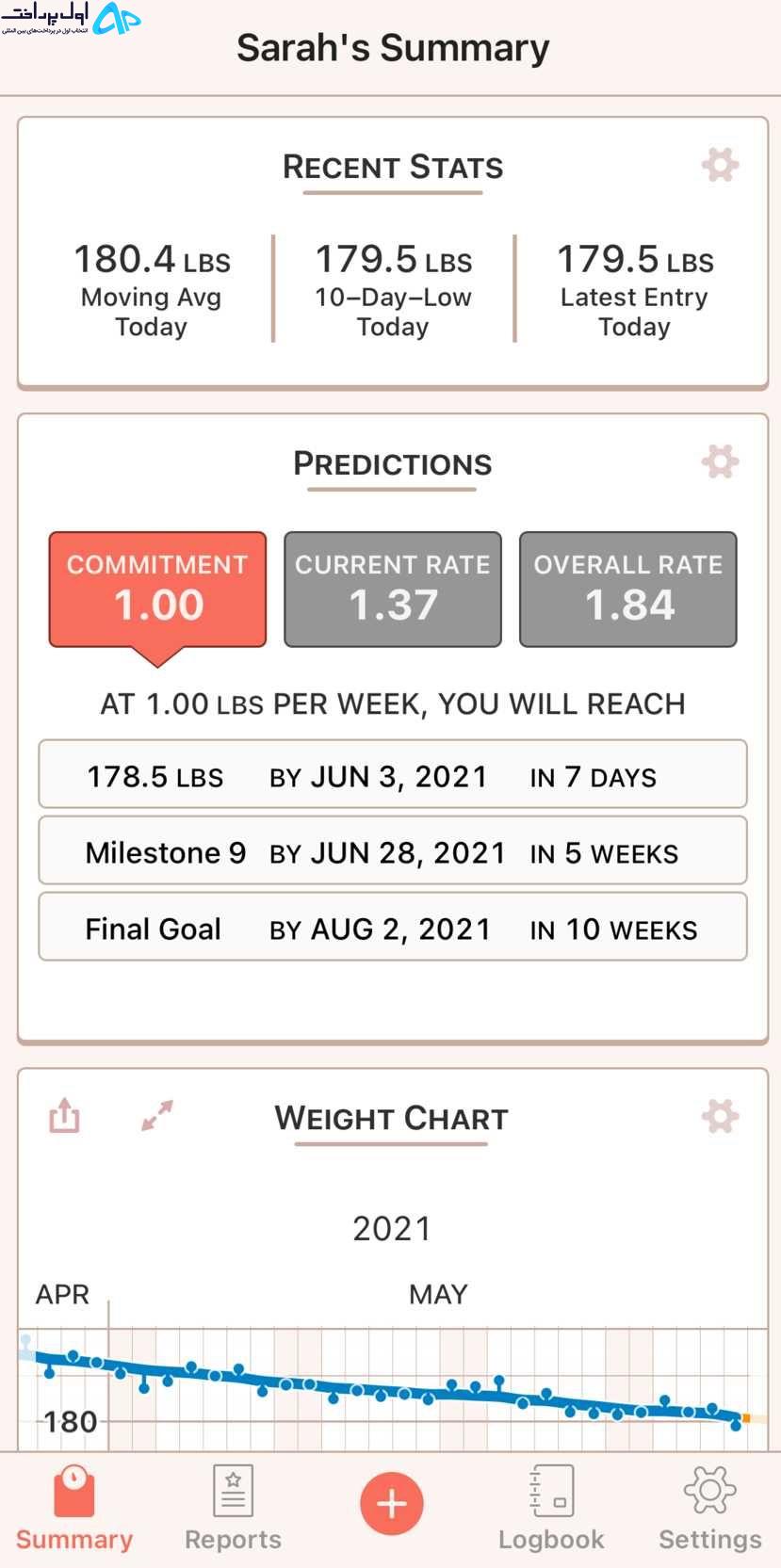The image size is (781, 1568).
Task: Select the Current Rate 1.37 prediction
Action: (393, 590)
